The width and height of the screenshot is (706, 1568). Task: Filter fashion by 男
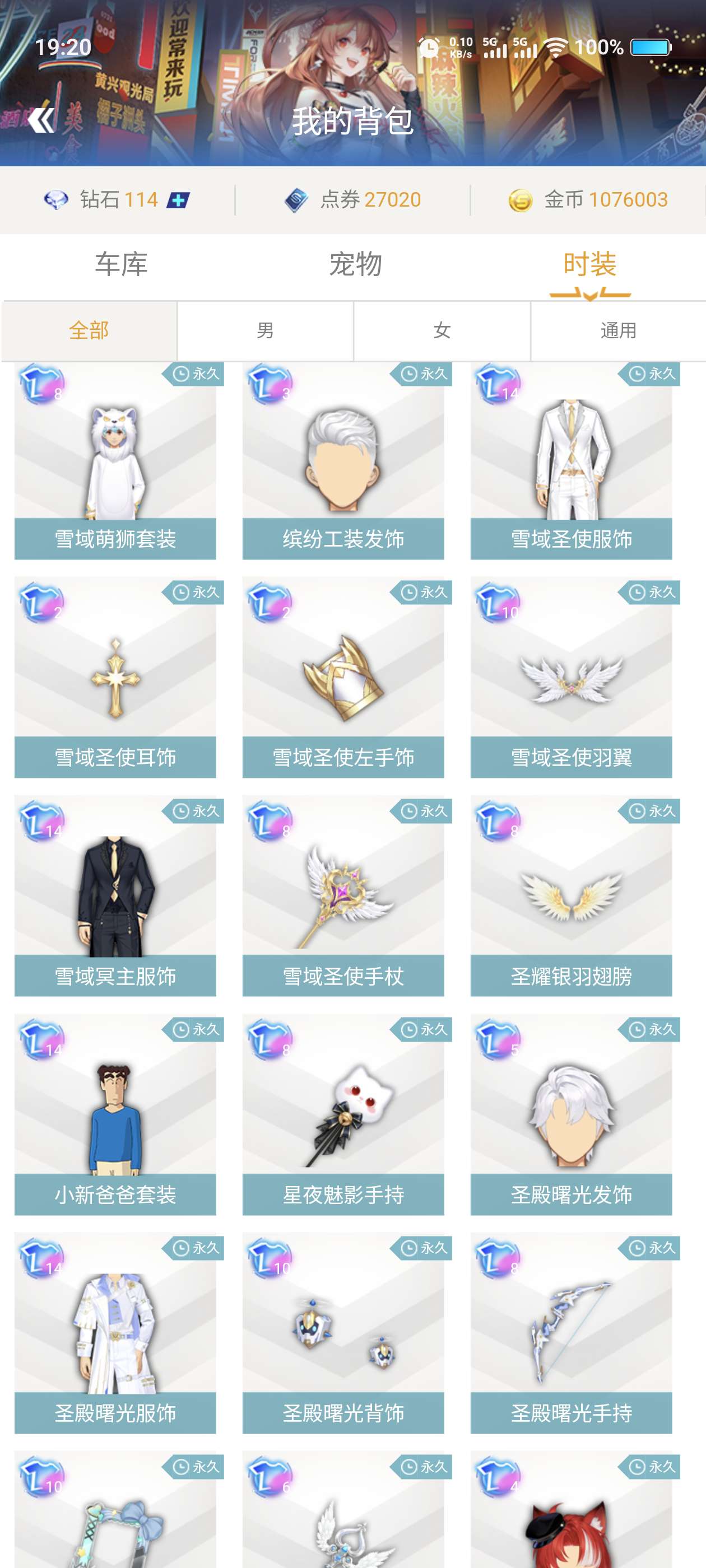click(x=265, y=330)
